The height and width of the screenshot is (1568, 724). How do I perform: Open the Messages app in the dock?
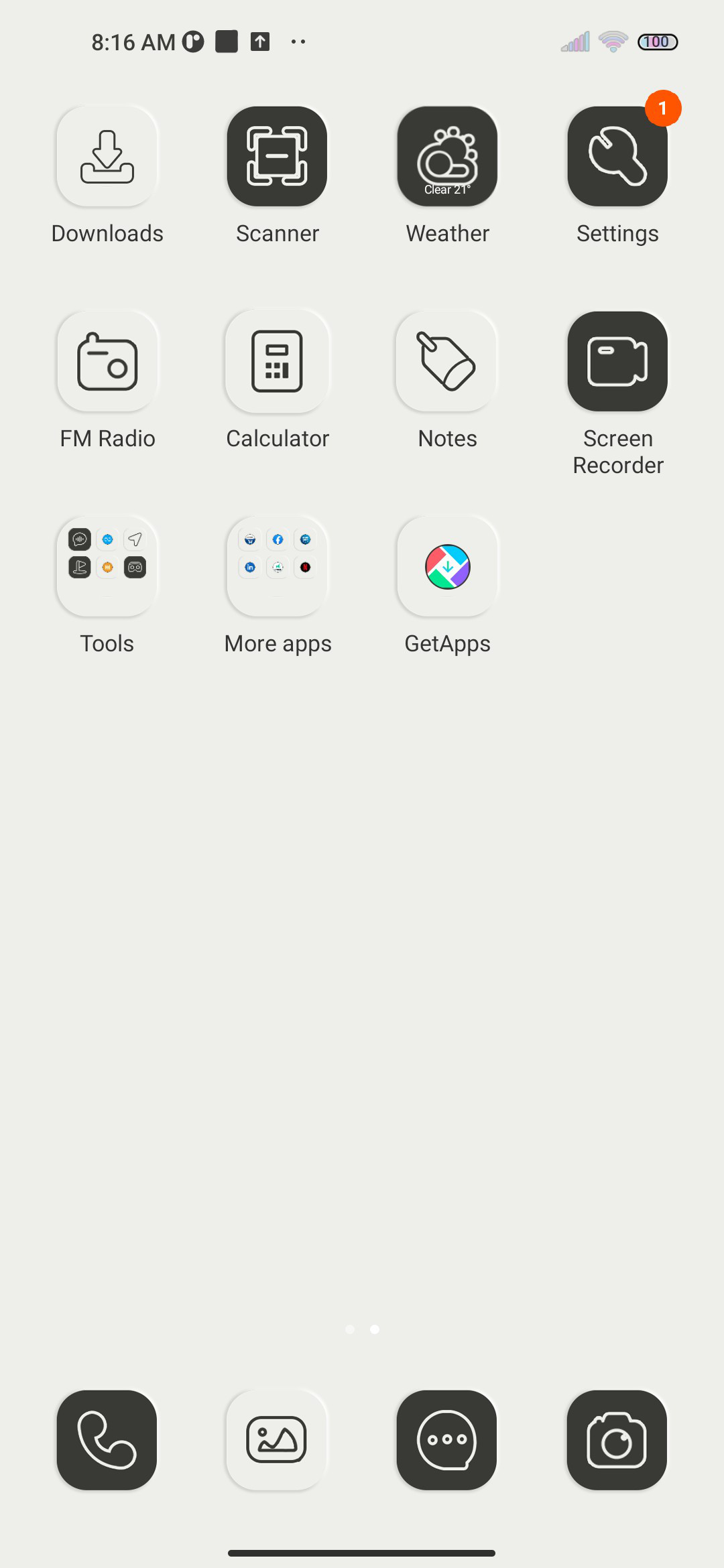pyautogui.click(x=446, y=1440)
